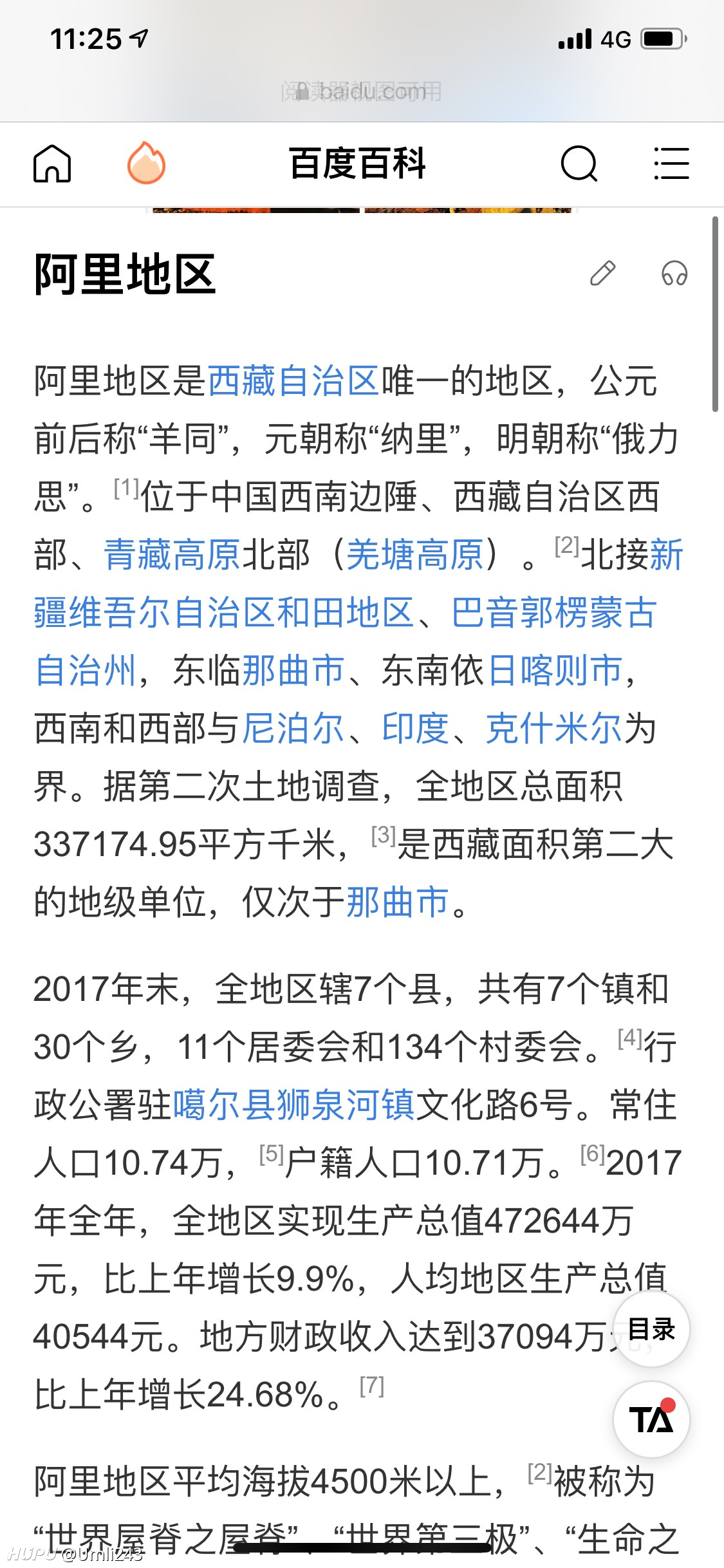This screenshot has width=724, height=1568.
Task: Open 那曲市 link after 东临
Action: [x=293, y=670]
